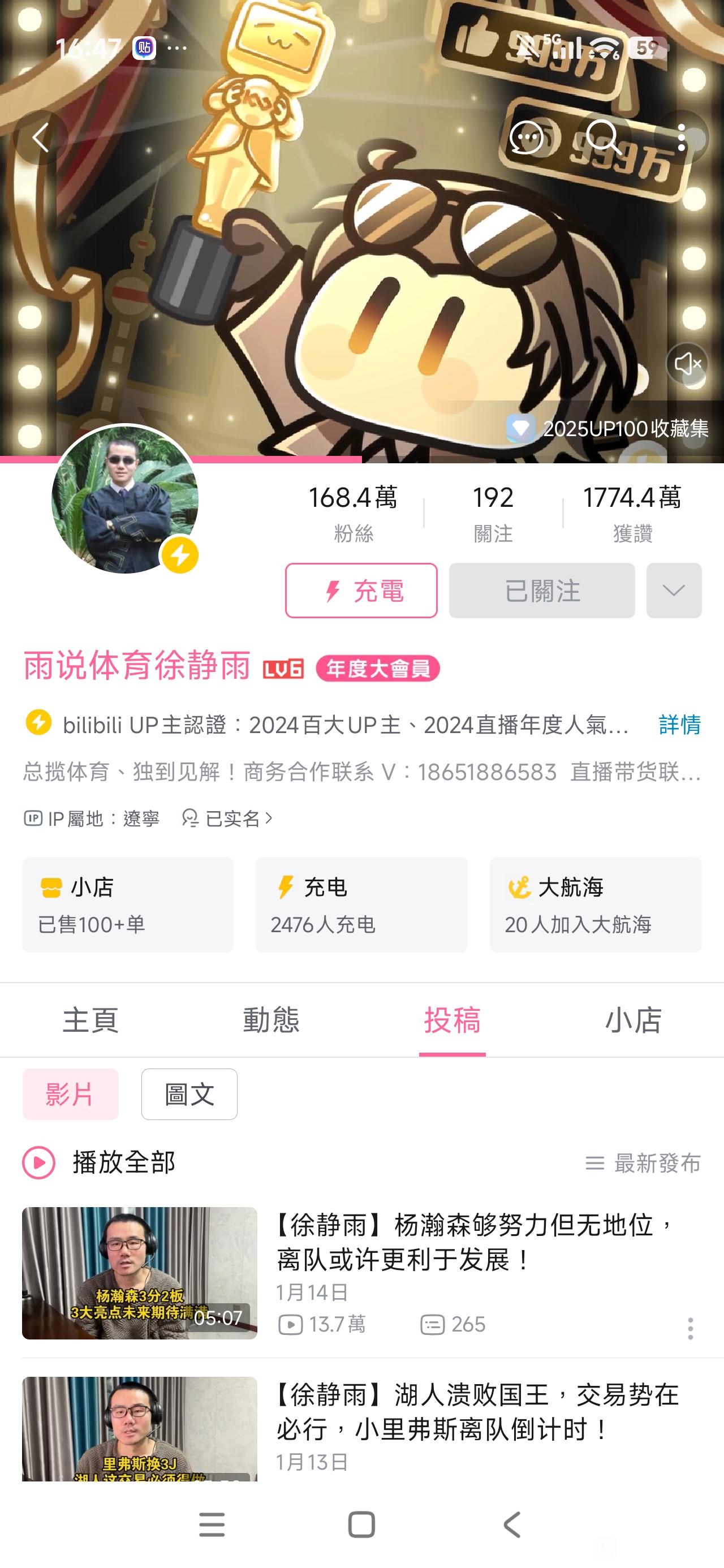Open the 小店 card with 已售100+单

pyautogui.click(x=128, y=904)
